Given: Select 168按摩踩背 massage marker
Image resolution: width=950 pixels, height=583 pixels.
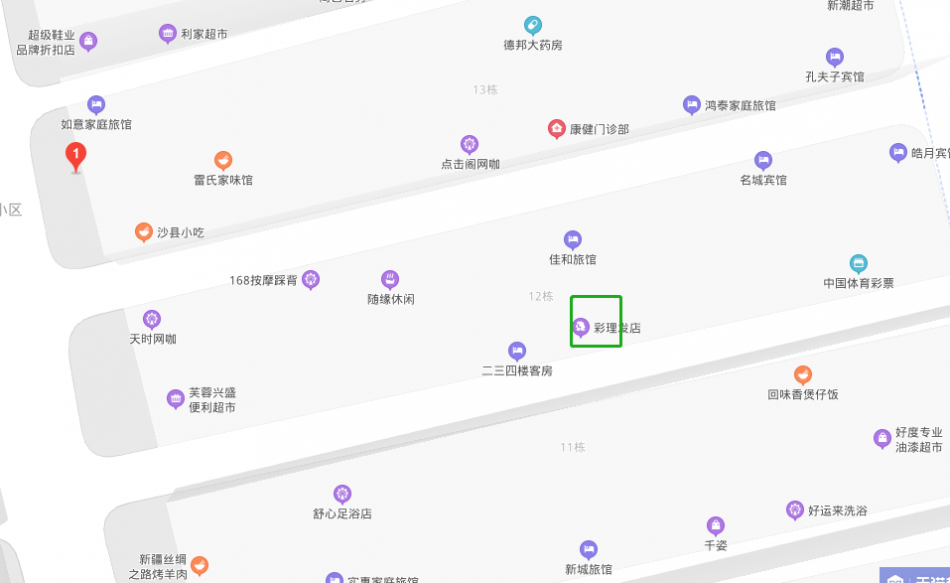Looking at the screenshot, I should pos(311,280).
